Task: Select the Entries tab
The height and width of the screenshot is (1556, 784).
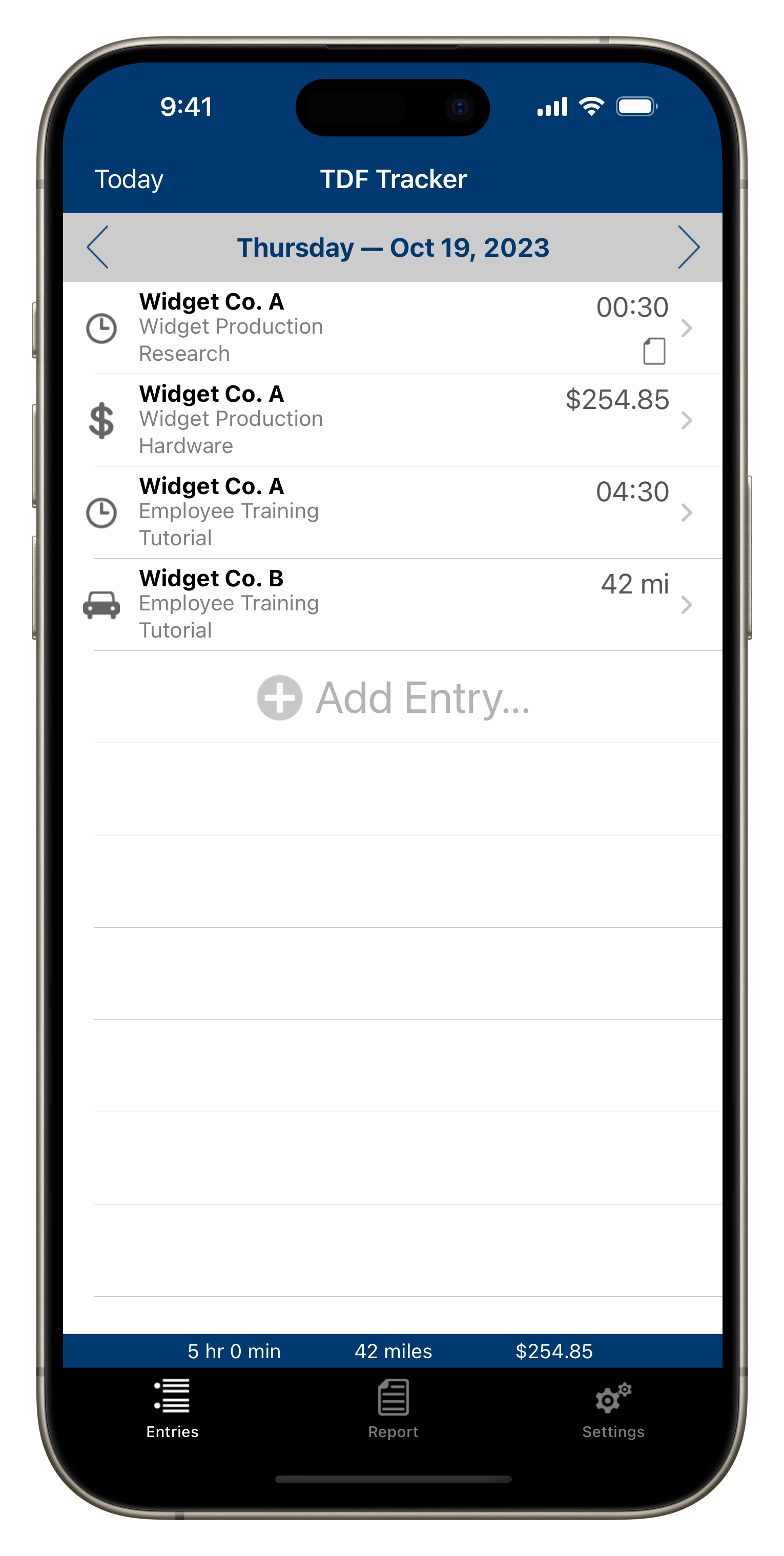Action: pos(172,1408)
